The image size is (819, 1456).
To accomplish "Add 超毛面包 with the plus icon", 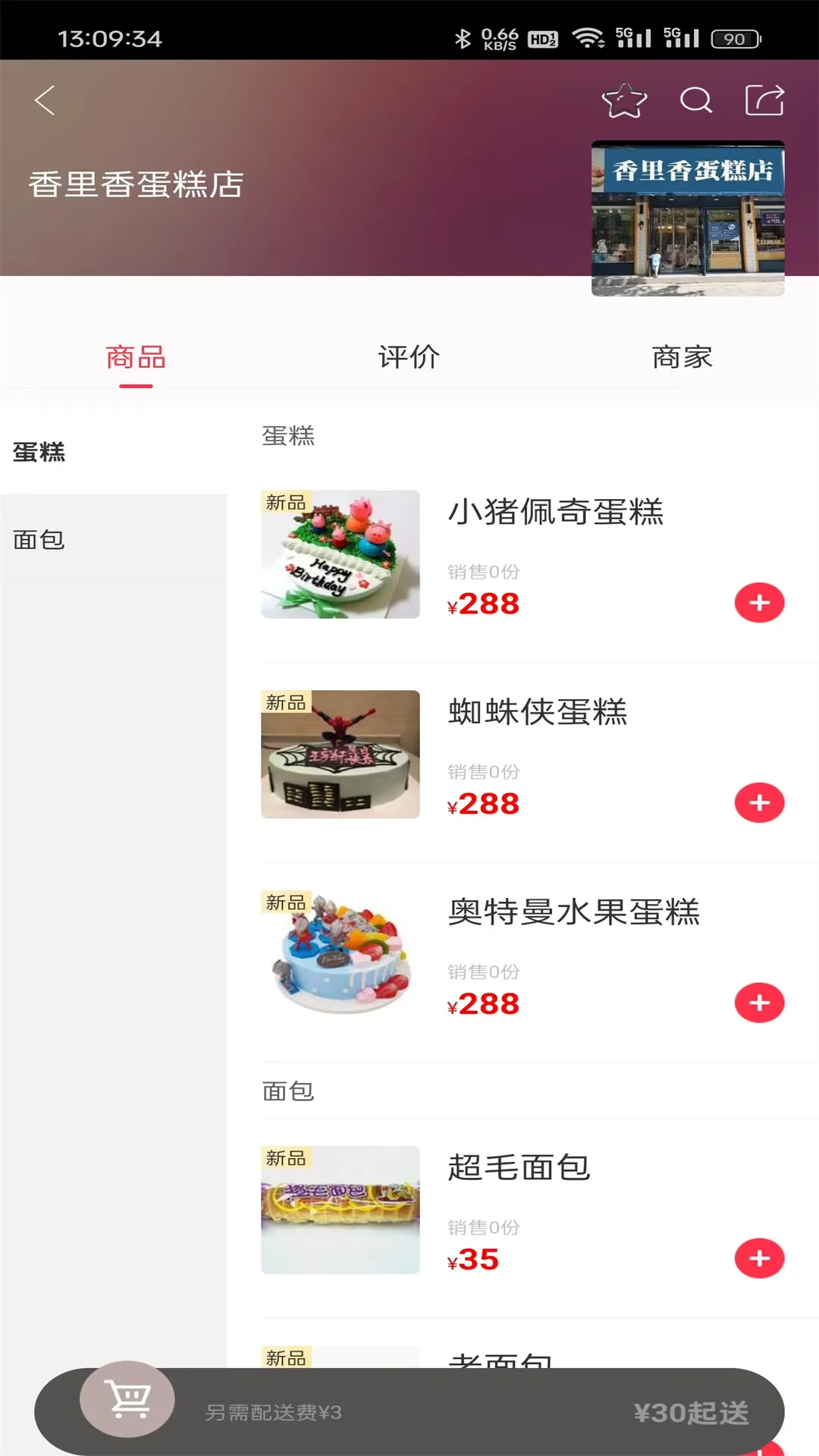I will [759, 1259].
